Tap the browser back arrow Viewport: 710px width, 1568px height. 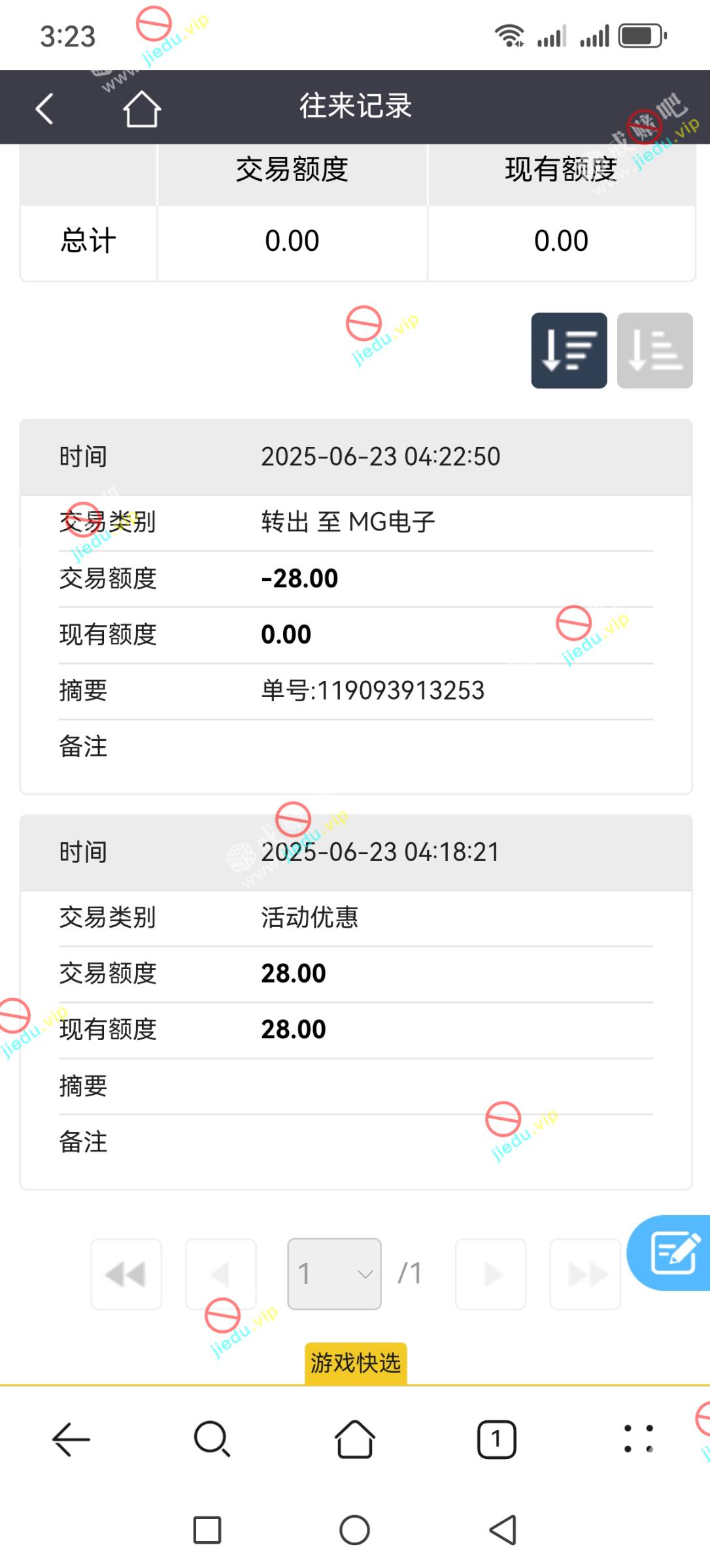(71, 1439)
